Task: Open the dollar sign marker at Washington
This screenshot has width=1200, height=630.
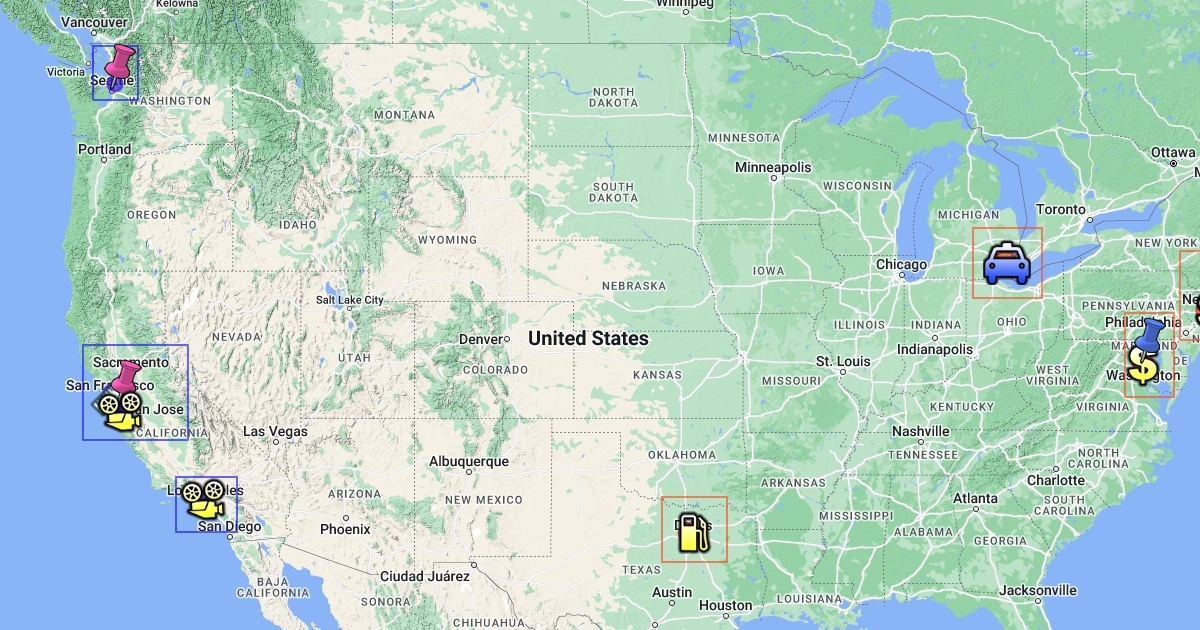Action: click(x=1141, y=368)
